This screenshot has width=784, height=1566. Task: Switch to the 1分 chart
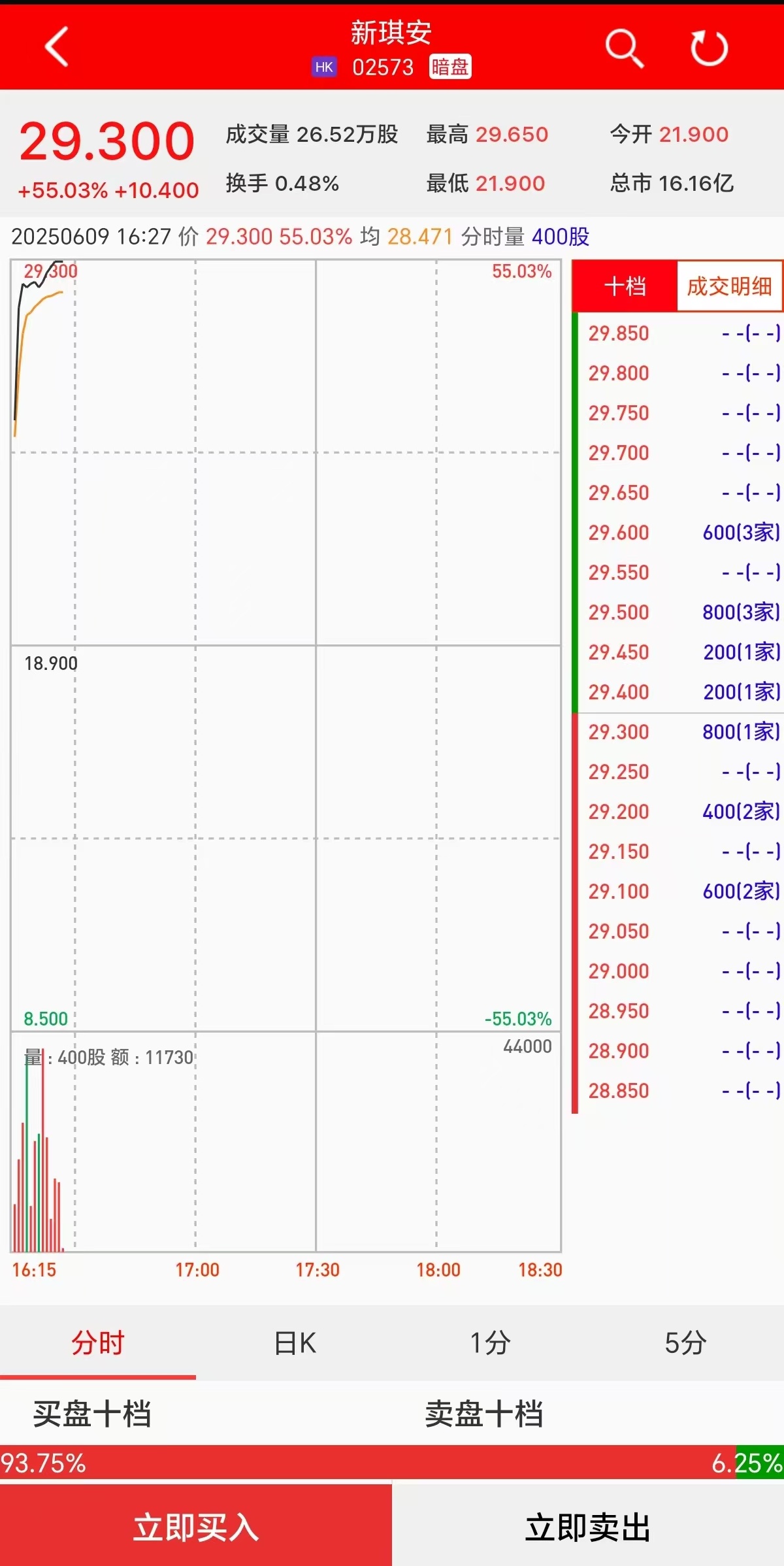490,1343
